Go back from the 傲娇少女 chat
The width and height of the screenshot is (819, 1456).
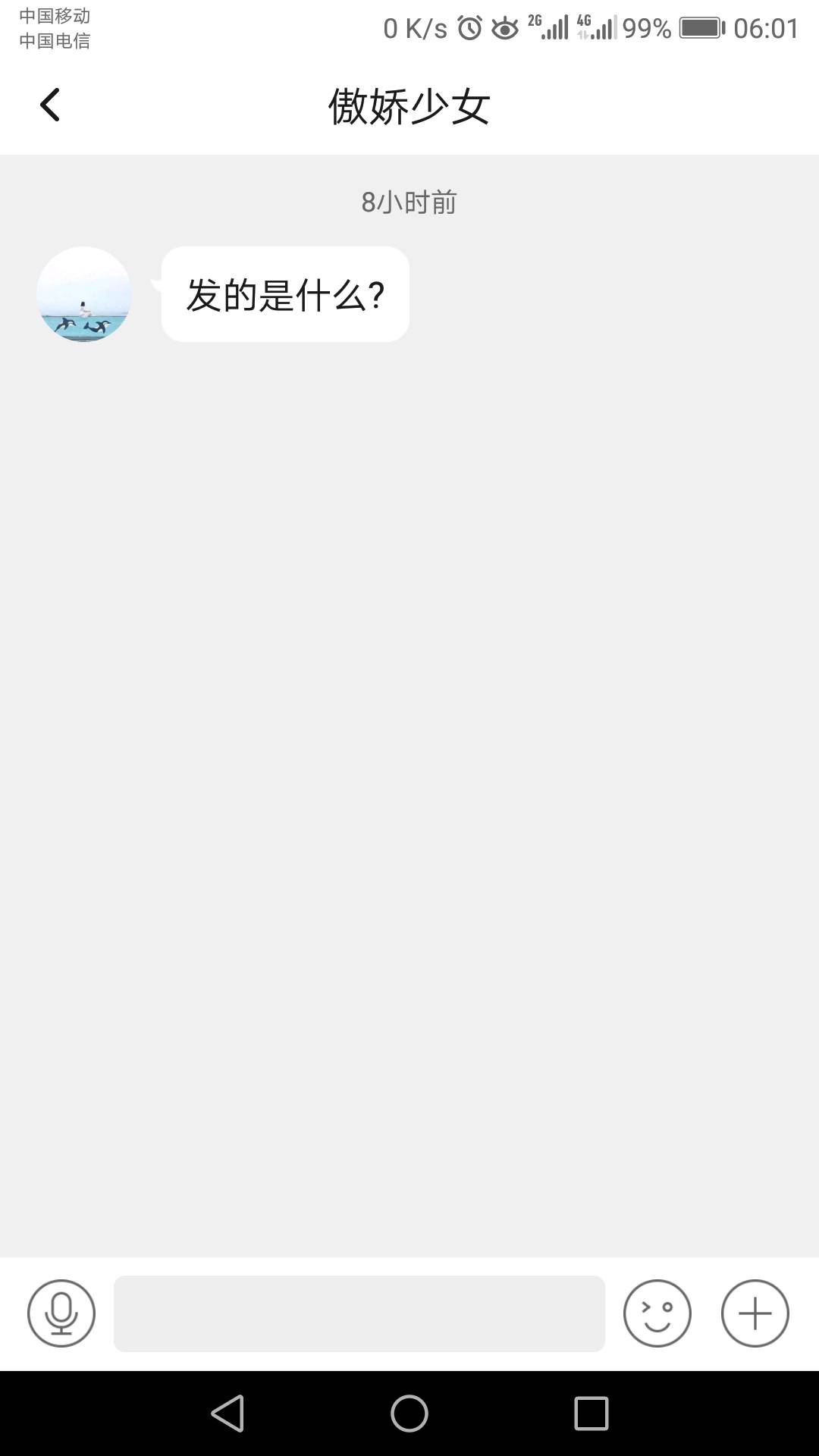(50, 105)
